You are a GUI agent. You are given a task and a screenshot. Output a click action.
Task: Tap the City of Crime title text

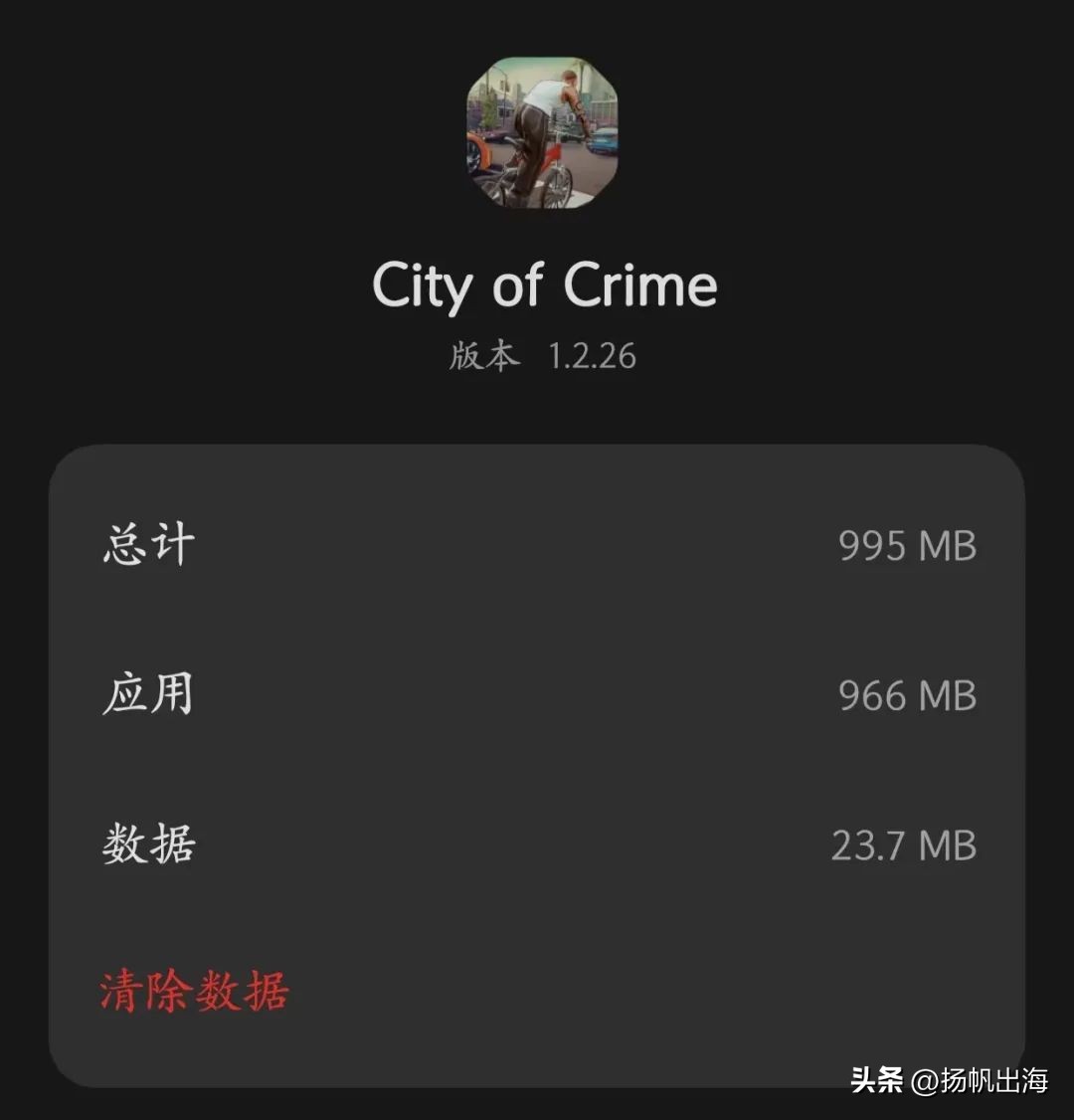pos(545,285)
